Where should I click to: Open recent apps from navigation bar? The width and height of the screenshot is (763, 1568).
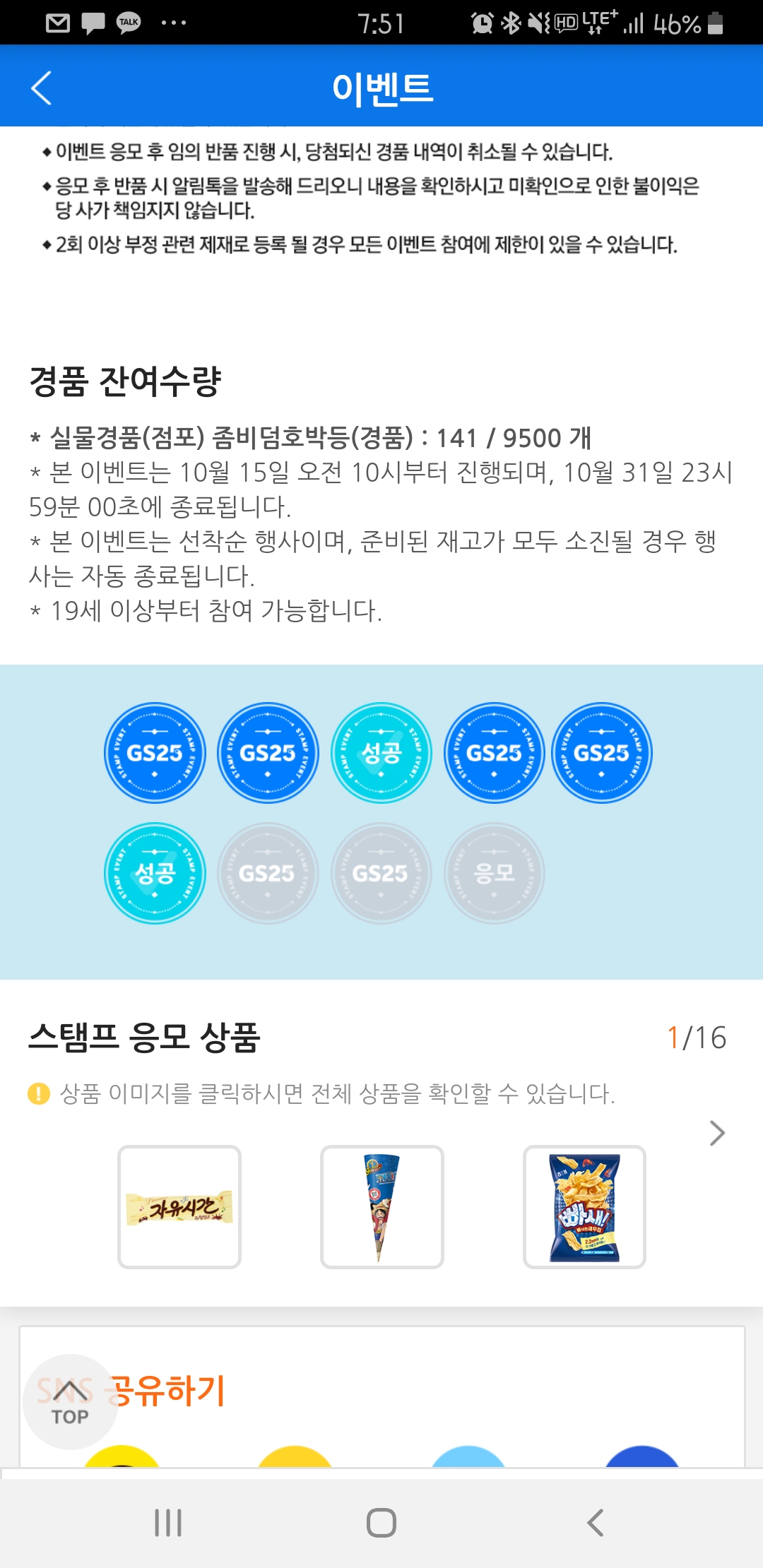168,1523
